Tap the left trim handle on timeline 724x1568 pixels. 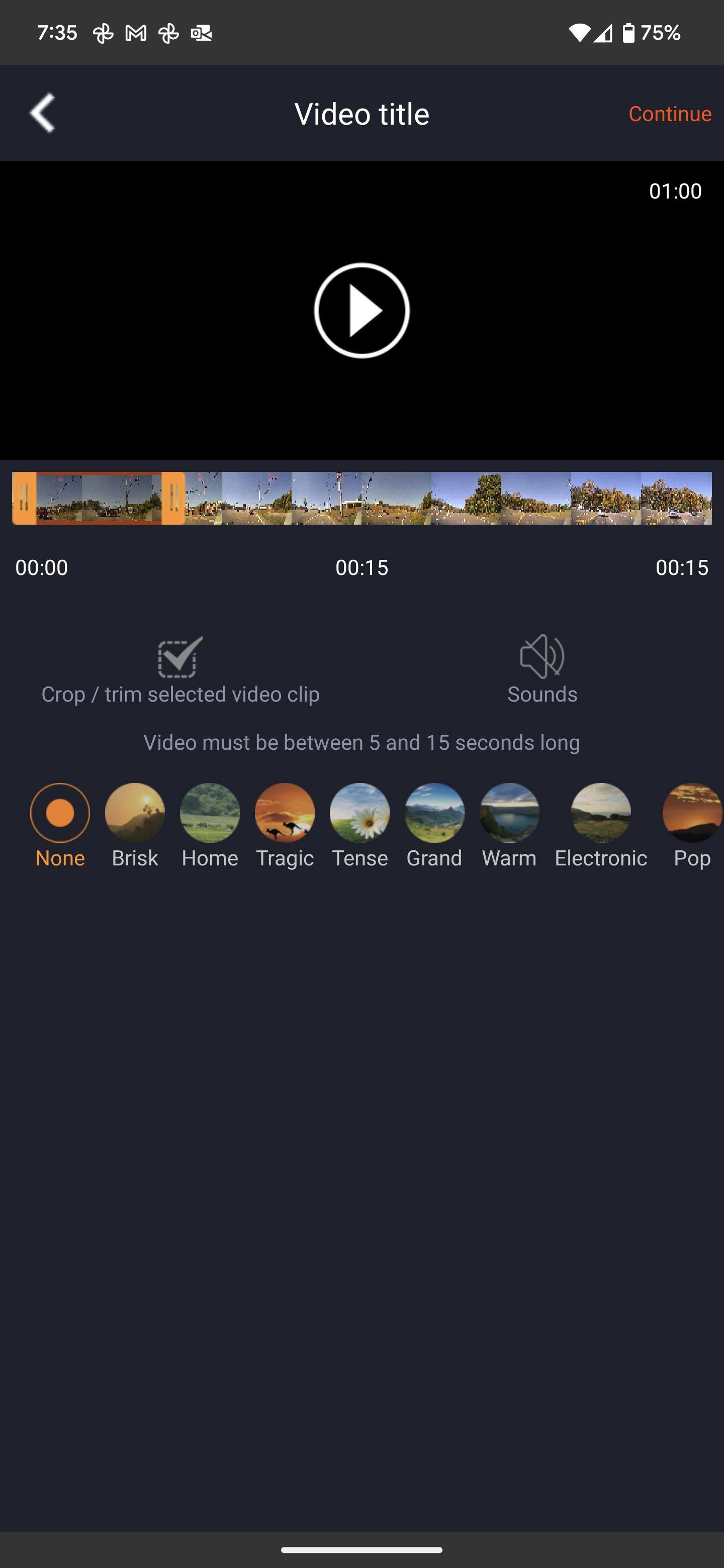pyautogui.click(x=24, y=498)
